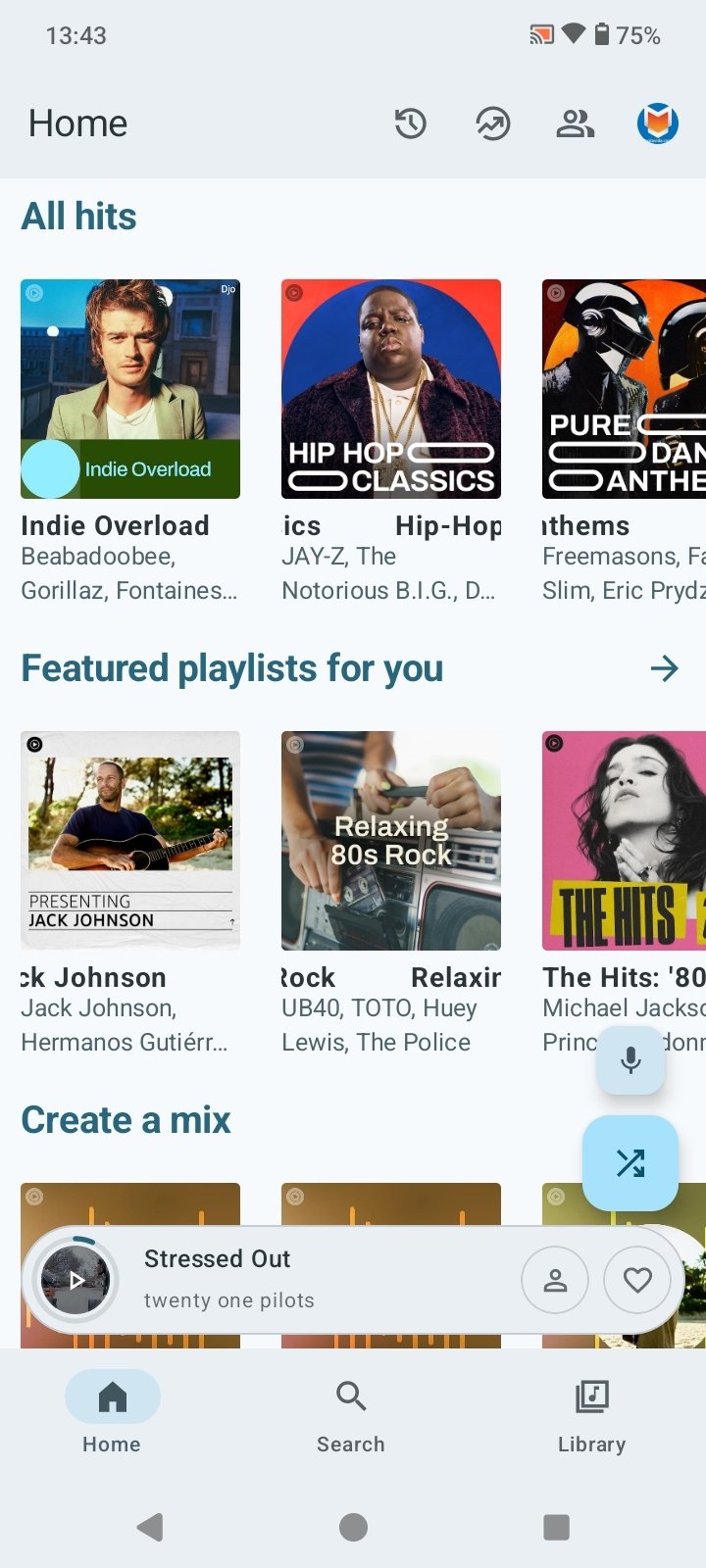Open The Hits: '80s playlist
706x1568 pixels.
624,841
